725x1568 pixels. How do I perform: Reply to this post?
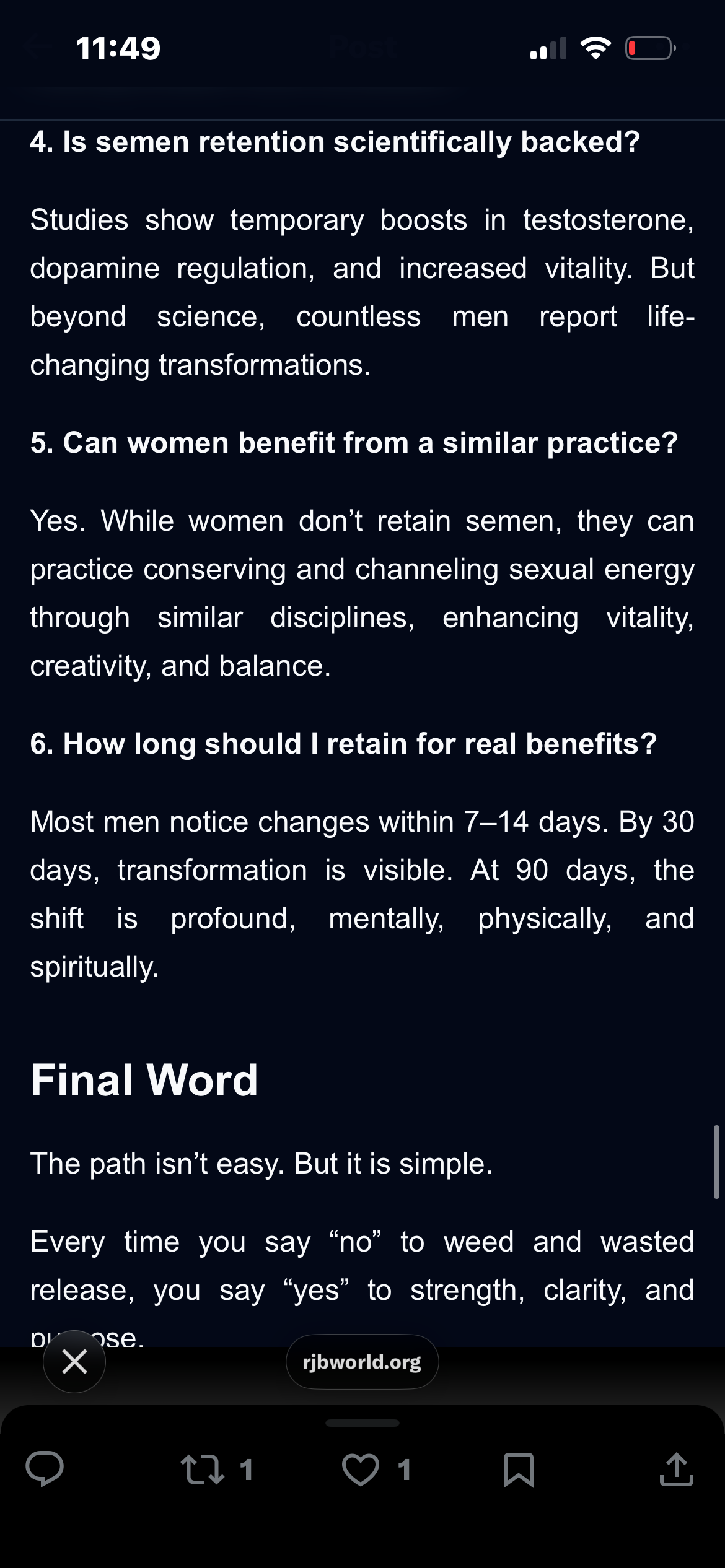tap(45, 1469)
